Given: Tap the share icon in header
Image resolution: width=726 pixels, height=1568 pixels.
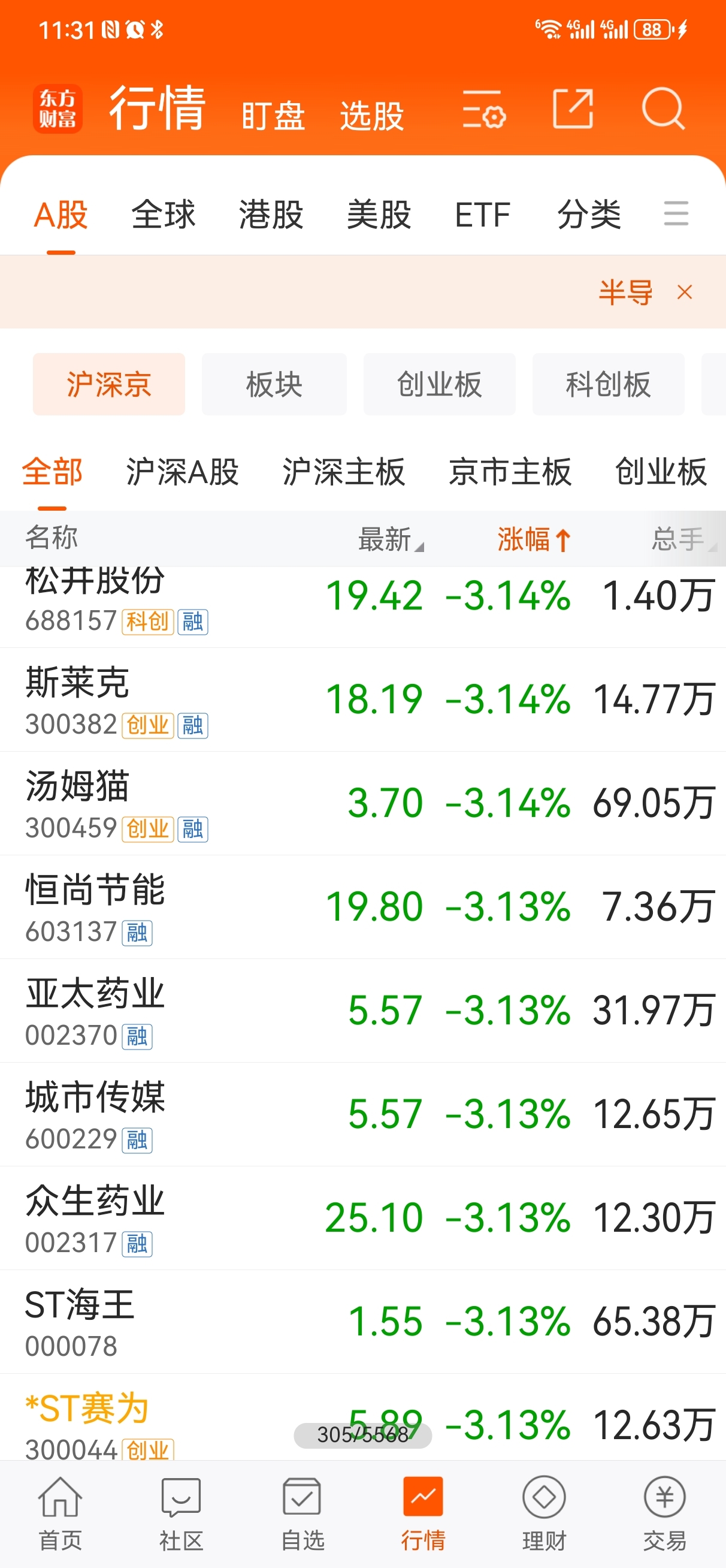Looking at the screenshot, I should click(573, 109).
